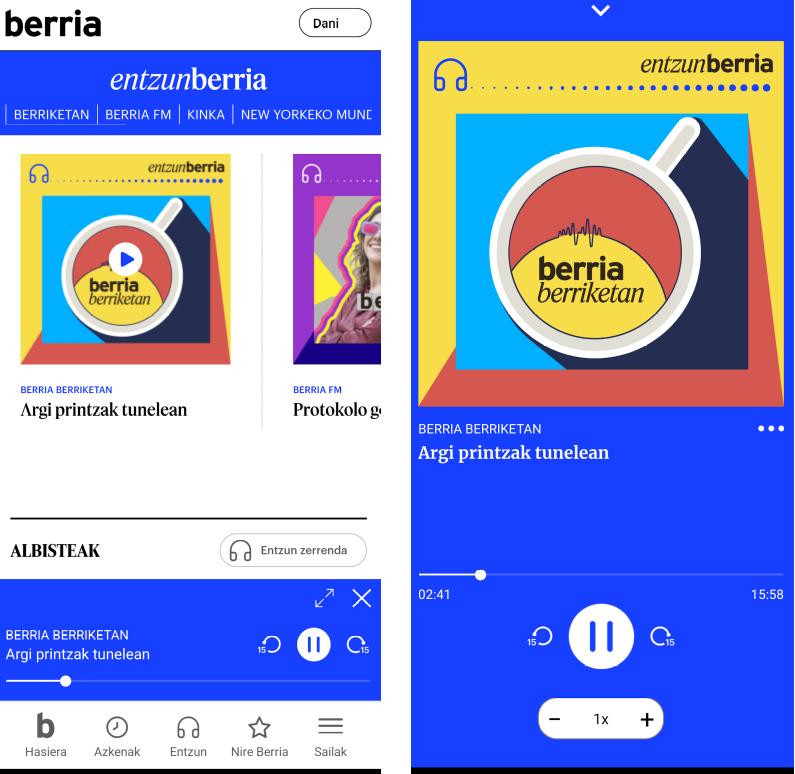Go to the Hasiera home tab
Screen dimensions: 795x774
click(x=46, y=737)
